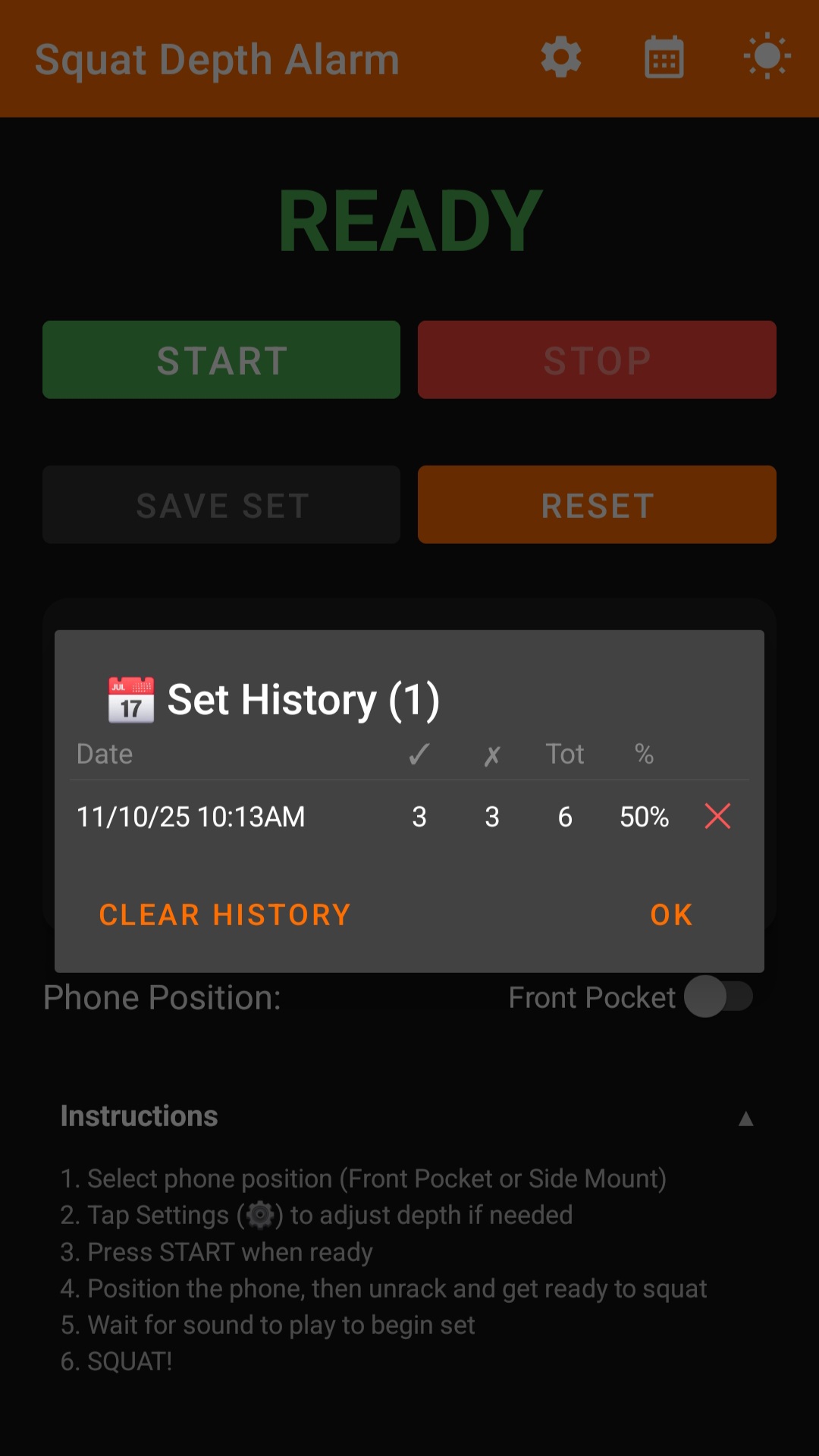
Task: Click the Date column header
Action: click(105, 754)
